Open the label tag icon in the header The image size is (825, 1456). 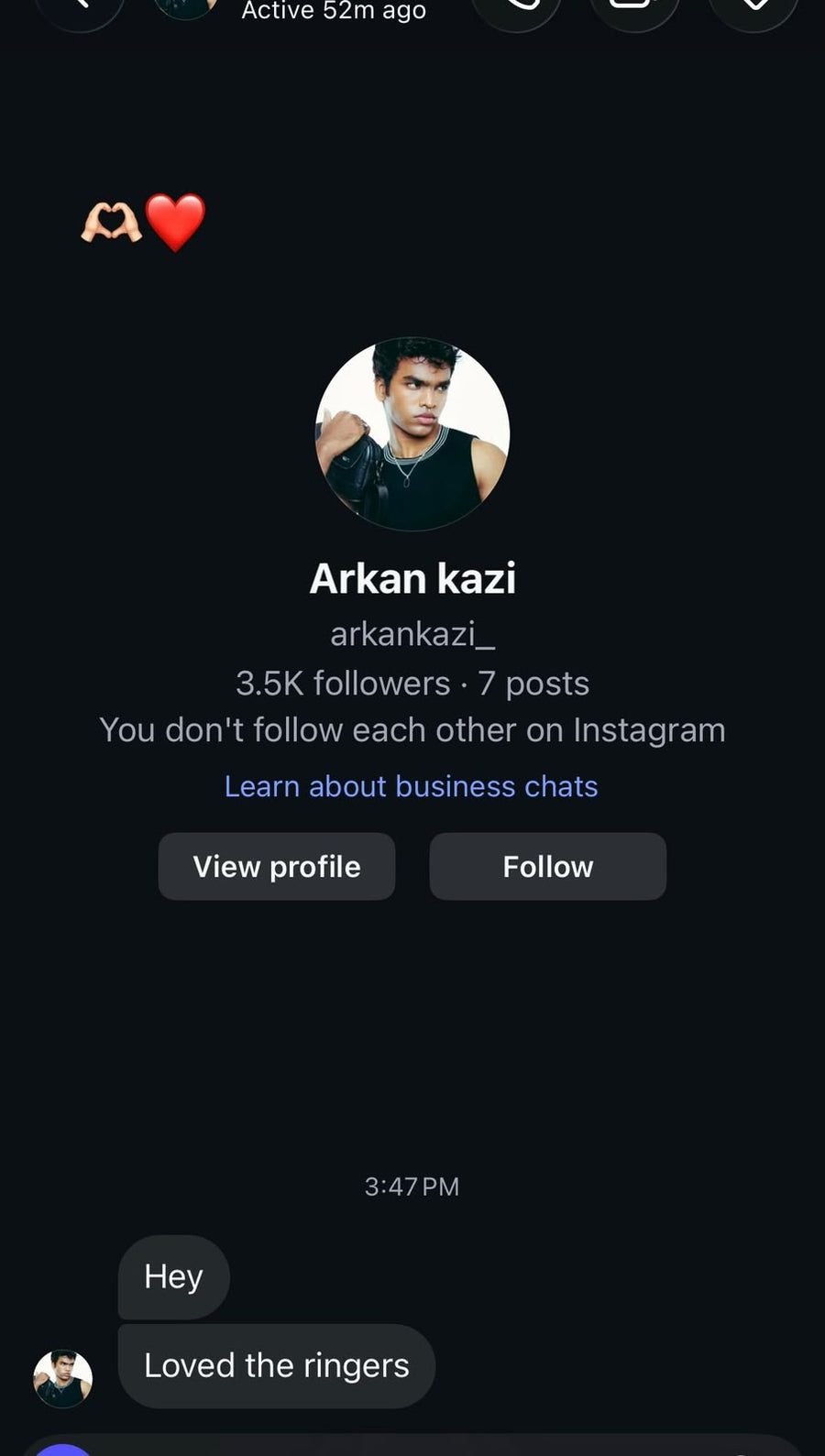click(x=753, y=9)
